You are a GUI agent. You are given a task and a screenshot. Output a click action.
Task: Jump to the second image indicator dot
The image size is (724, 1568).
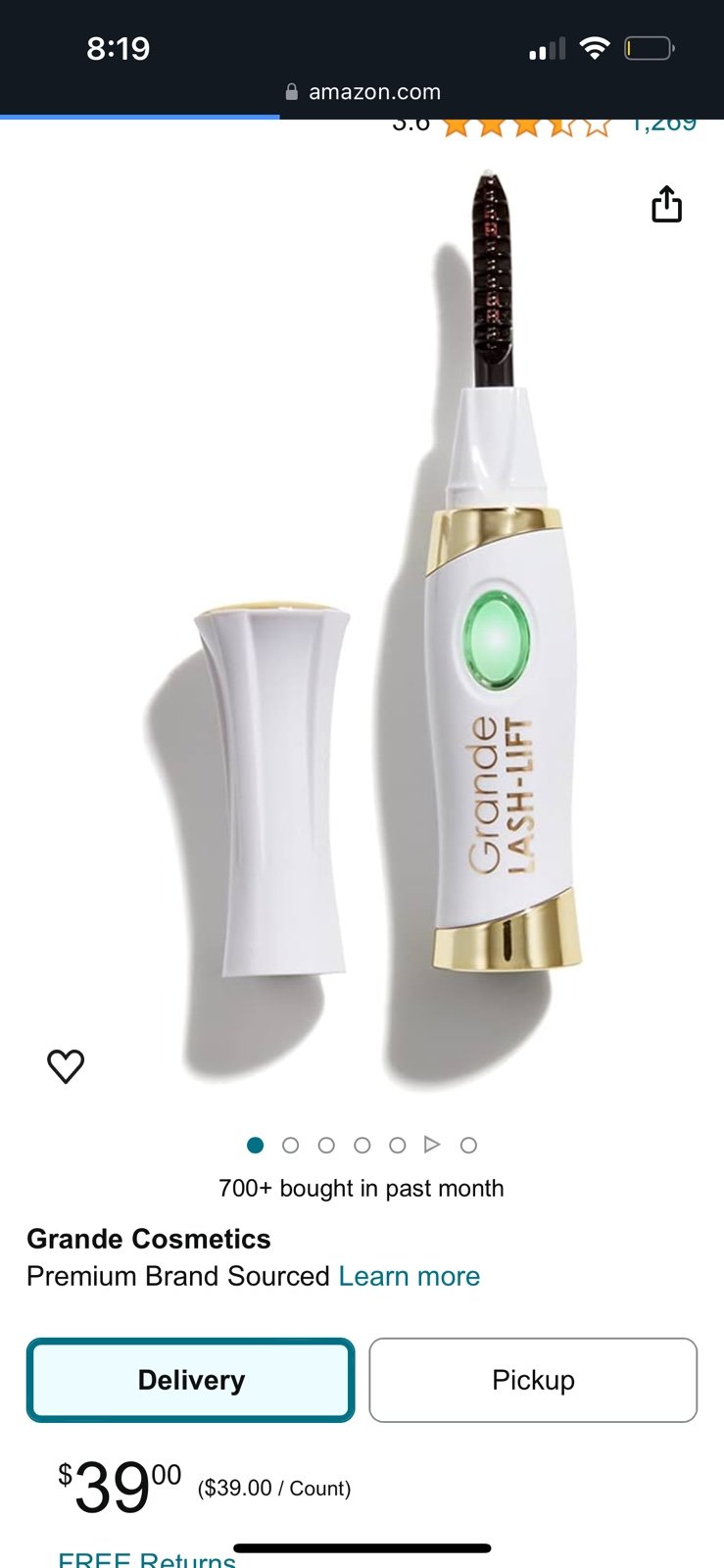click(290, 1145)
